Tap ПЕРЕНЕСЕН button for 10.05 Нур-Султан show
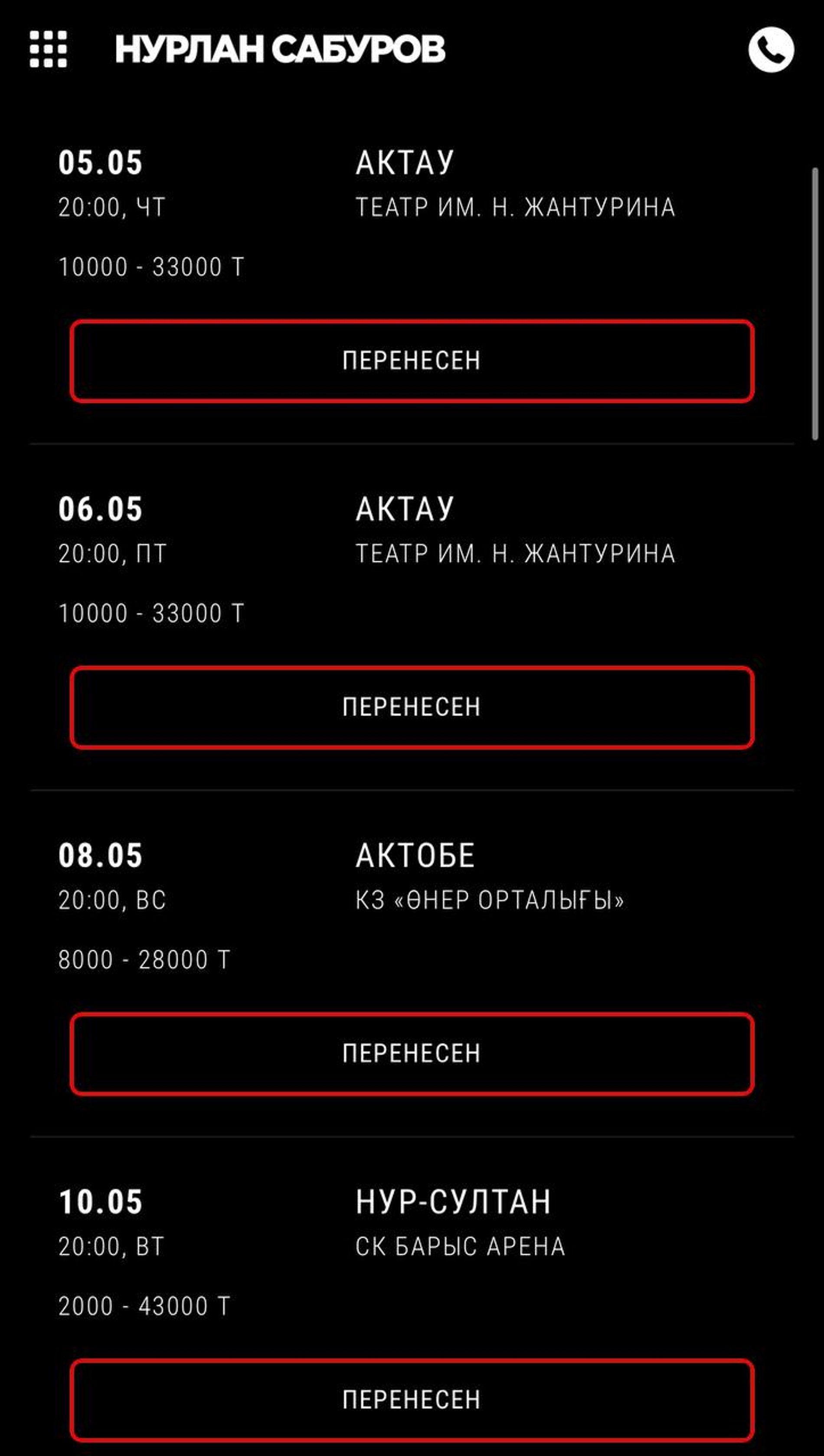Screen dimensions: 824x1456 tap(412, 1400)
